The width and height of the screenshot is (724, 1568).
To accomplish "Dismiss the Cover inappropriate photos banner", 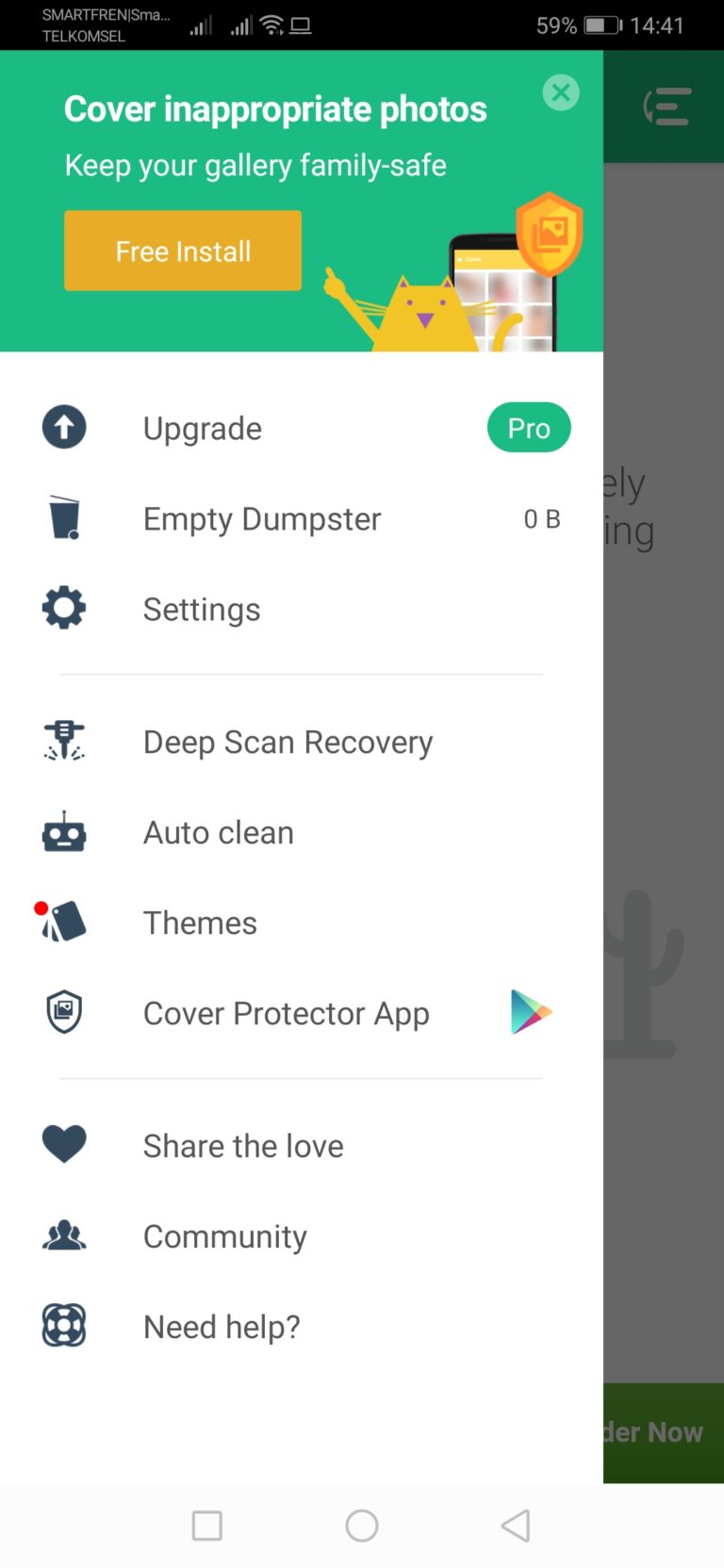I will [561, 92].
